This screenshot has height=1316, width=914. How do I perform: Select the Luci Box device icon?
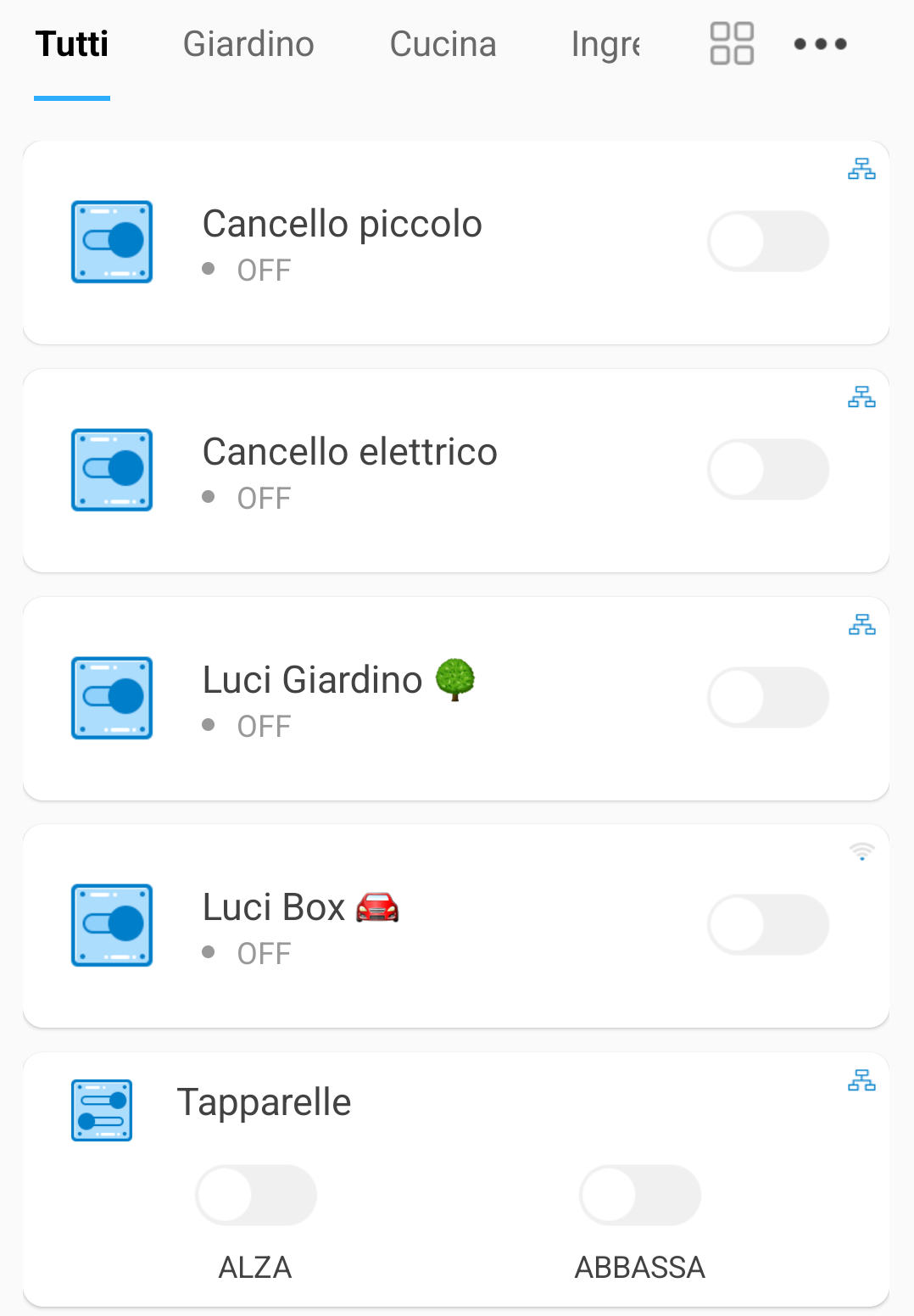112,925
